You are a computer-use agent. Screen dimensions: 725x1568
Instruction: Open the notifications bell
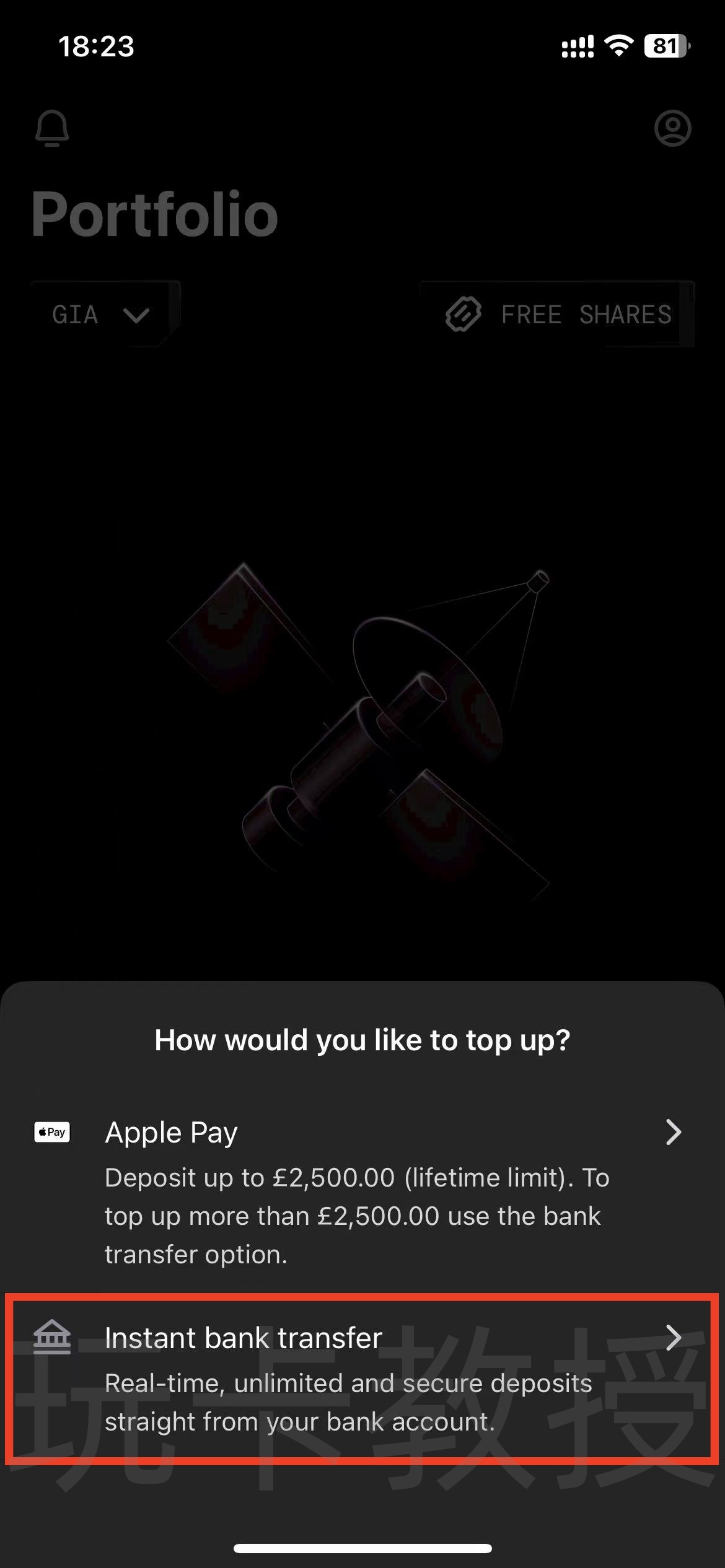click(52, 128)
